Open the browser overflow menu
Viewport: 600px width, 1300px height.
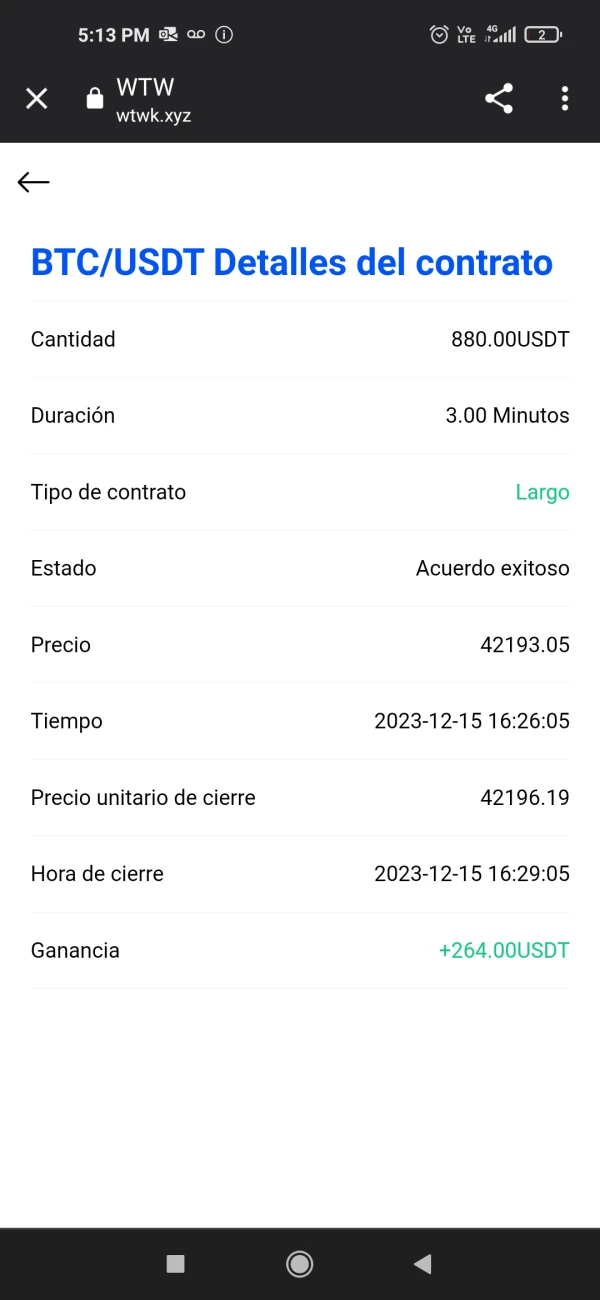[565, 98]
